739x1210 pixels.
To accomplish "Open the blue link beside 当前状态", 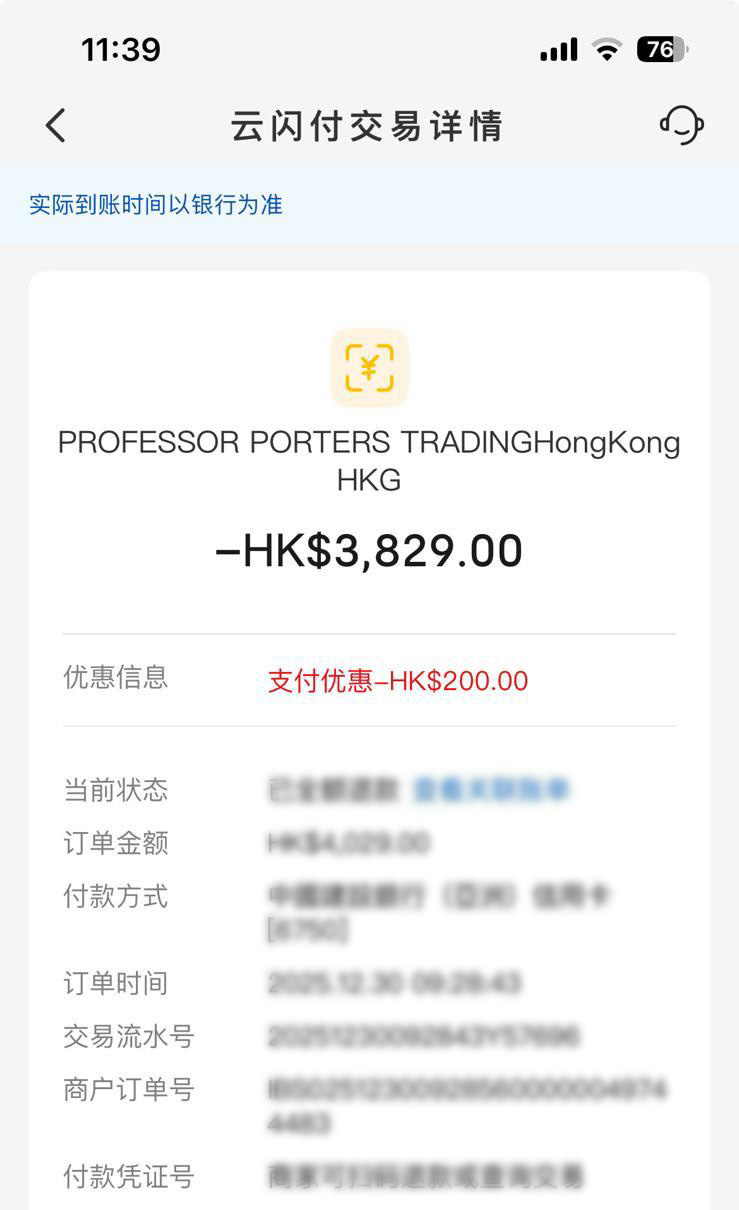I will [491, 790].
